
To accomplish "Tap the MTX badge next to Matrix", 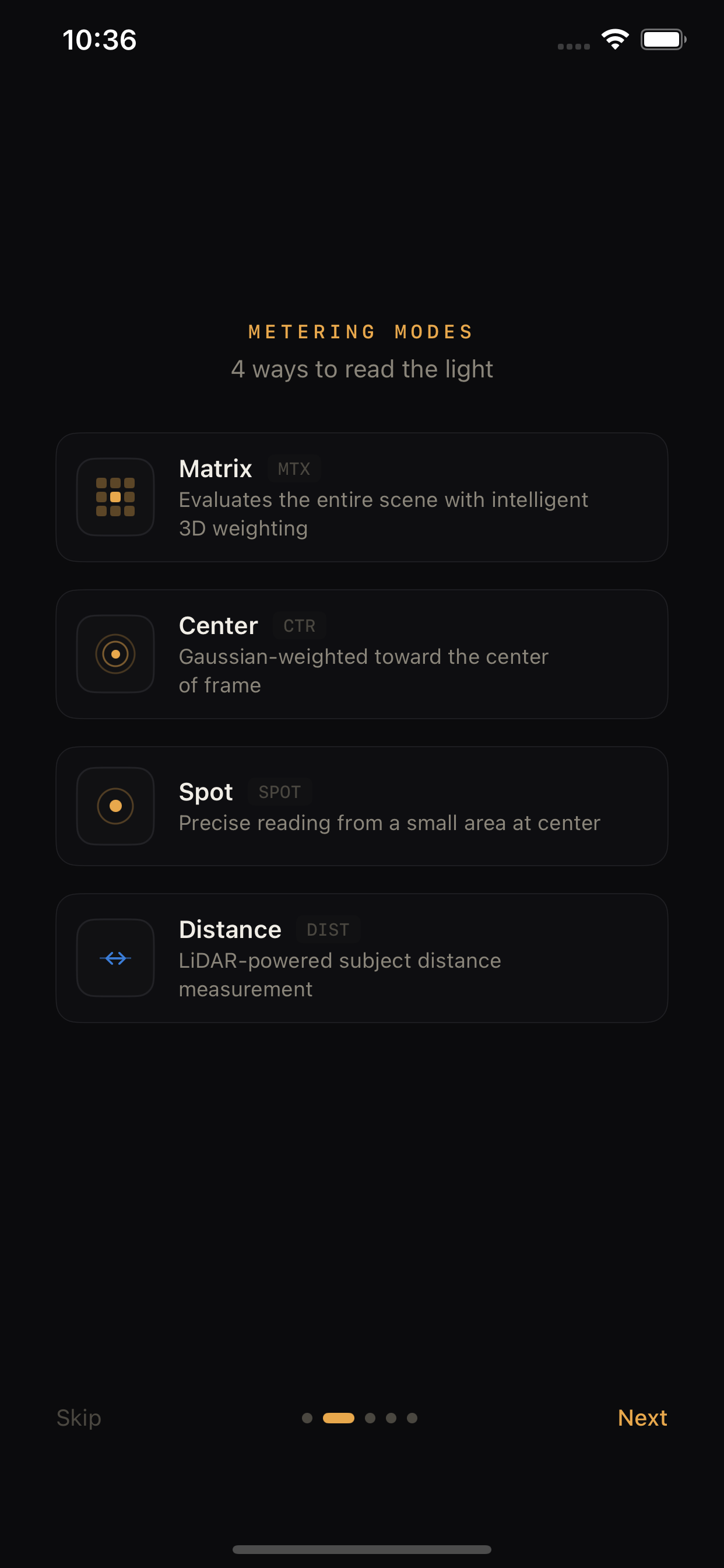I will (294, 468).
